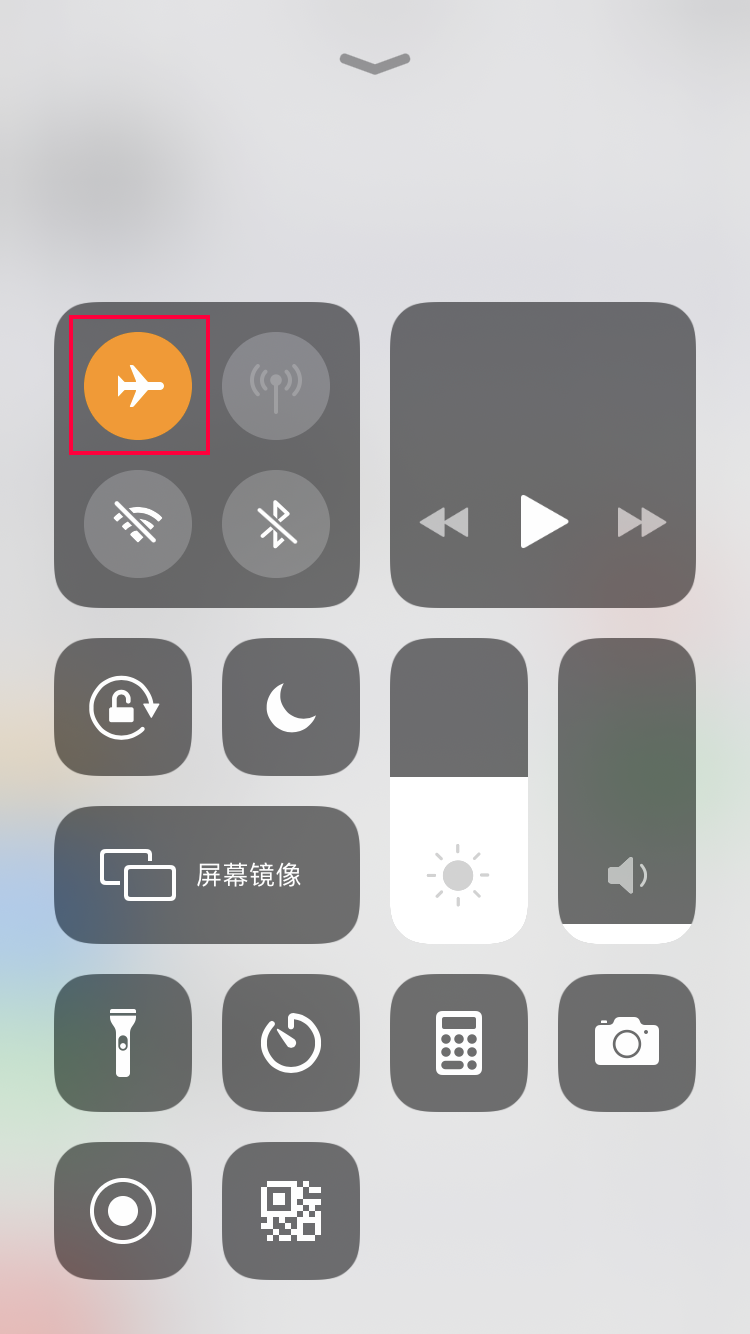
Task: Enable Wi-Fi
Action: [x=138, y=524]
